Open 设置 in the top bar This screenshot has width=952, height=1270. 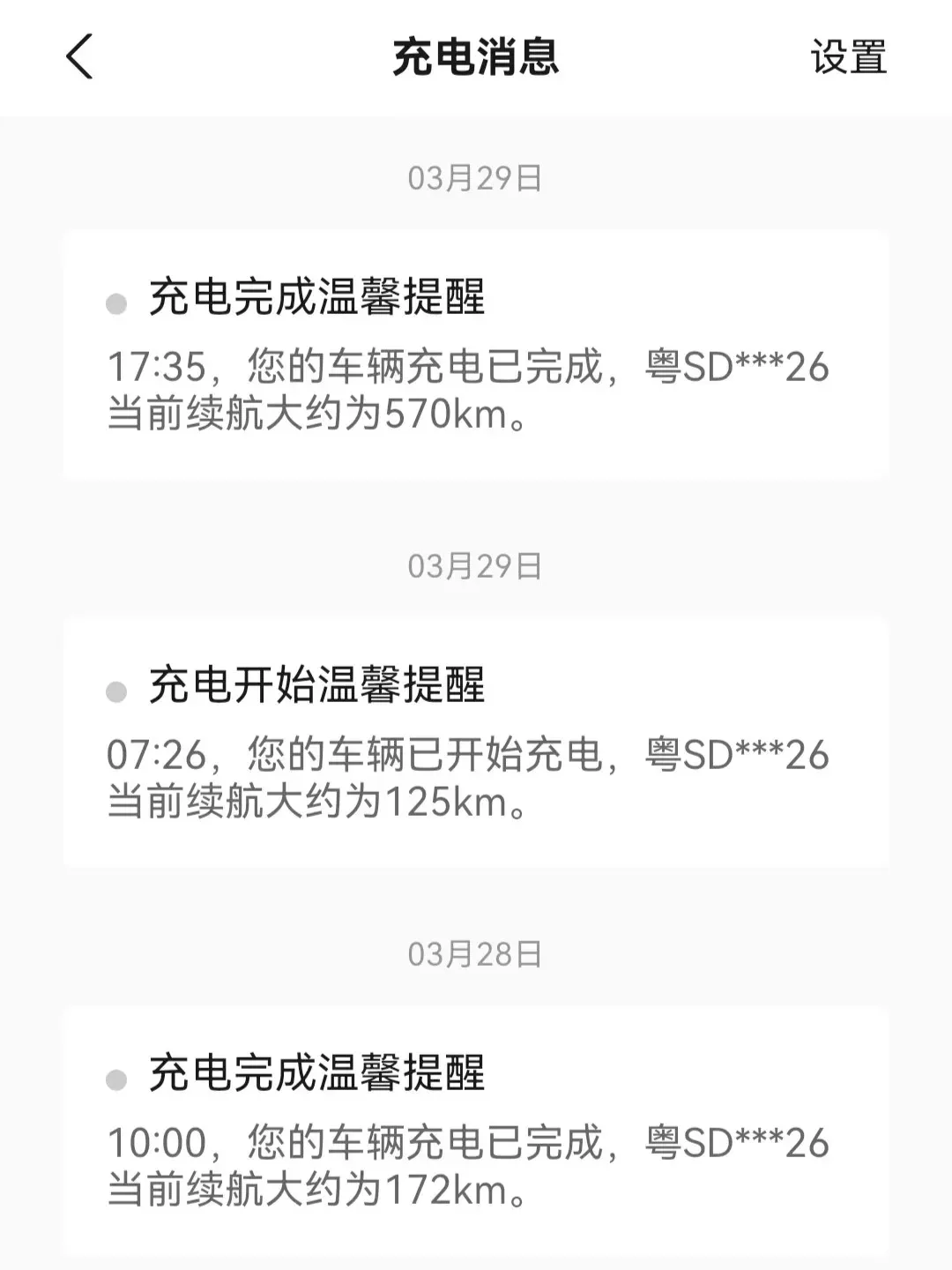848,57
